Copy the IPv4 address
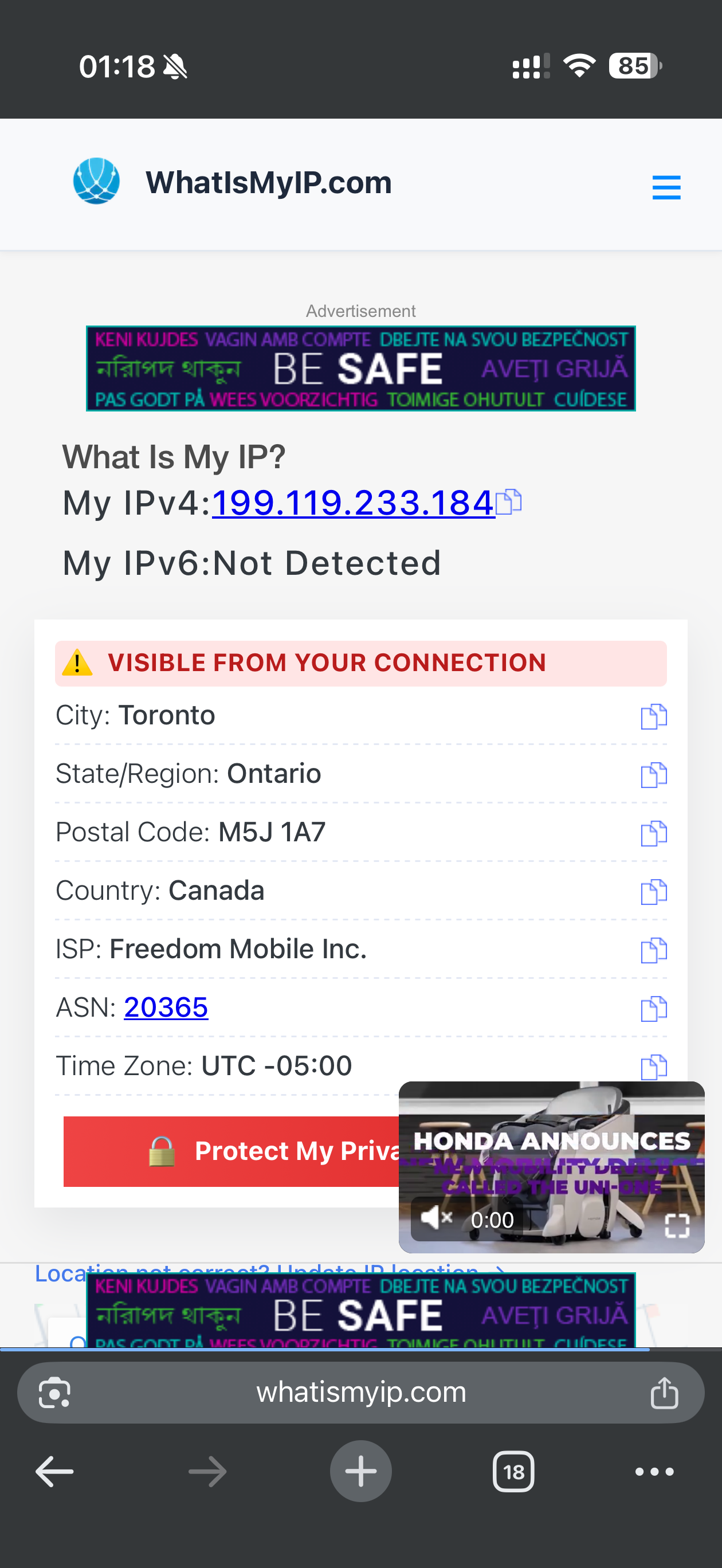This screenshot has height=1568, width=722. pos(508,501)
